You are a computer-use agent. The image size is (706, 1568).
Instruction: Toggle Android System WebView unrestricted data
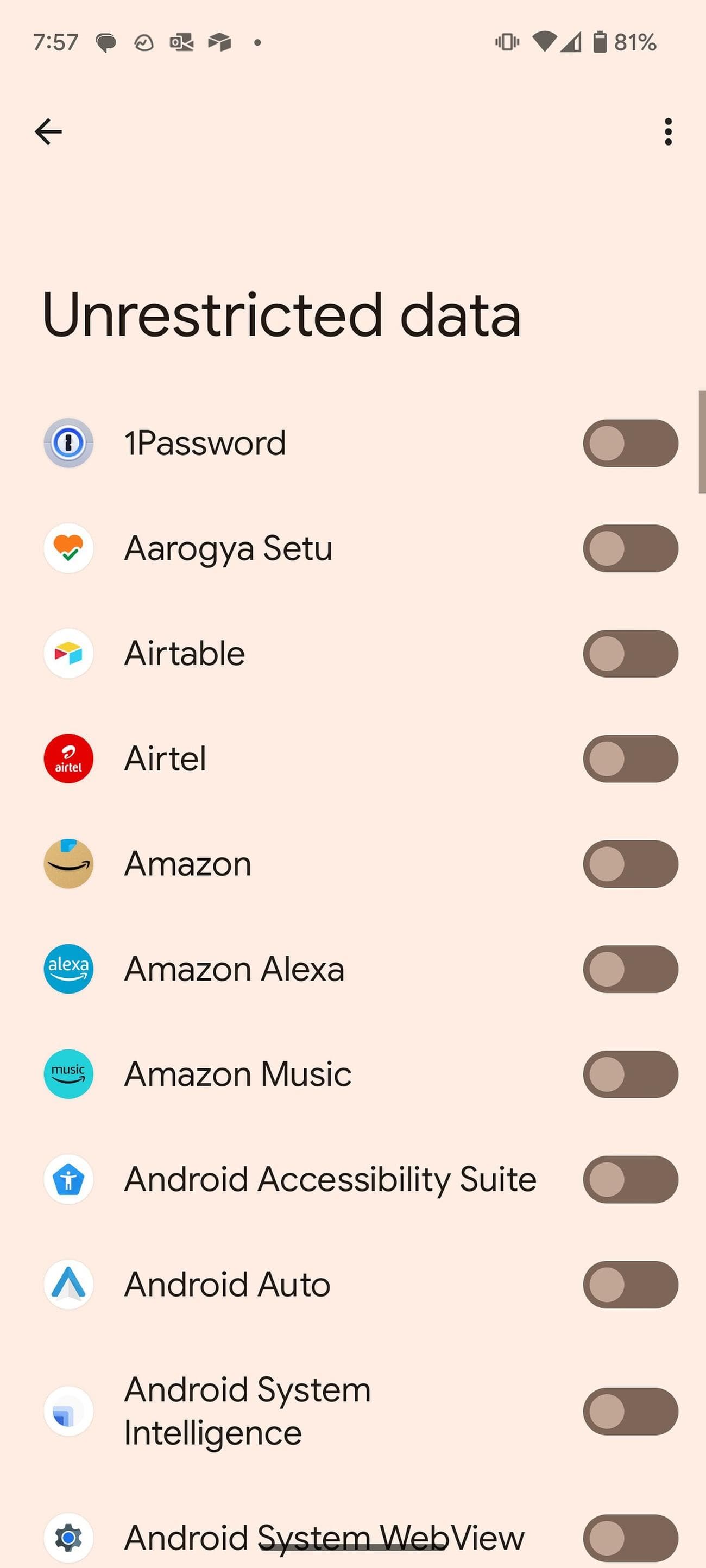[x=630, y=1538]
